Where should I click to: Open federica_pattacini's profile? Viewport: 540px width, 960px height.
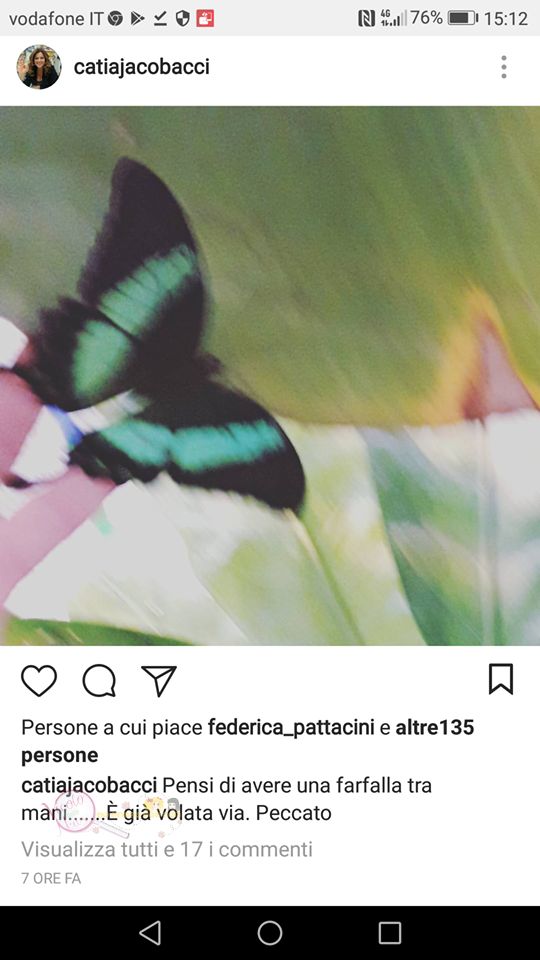pos(291,727)
